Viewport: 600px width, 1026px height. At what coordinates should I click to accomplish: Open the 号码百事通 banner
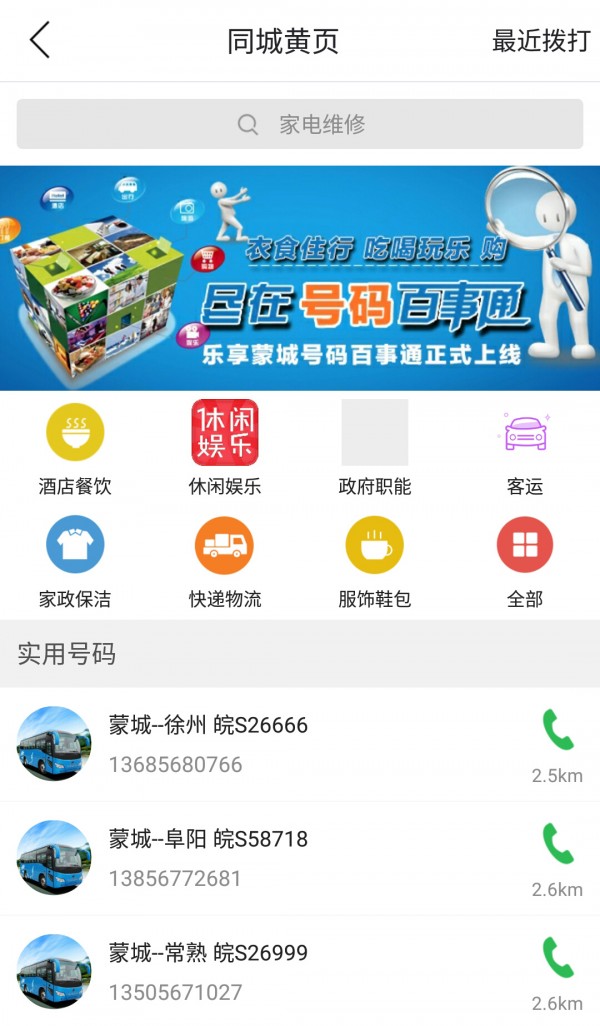pos(300,277)
